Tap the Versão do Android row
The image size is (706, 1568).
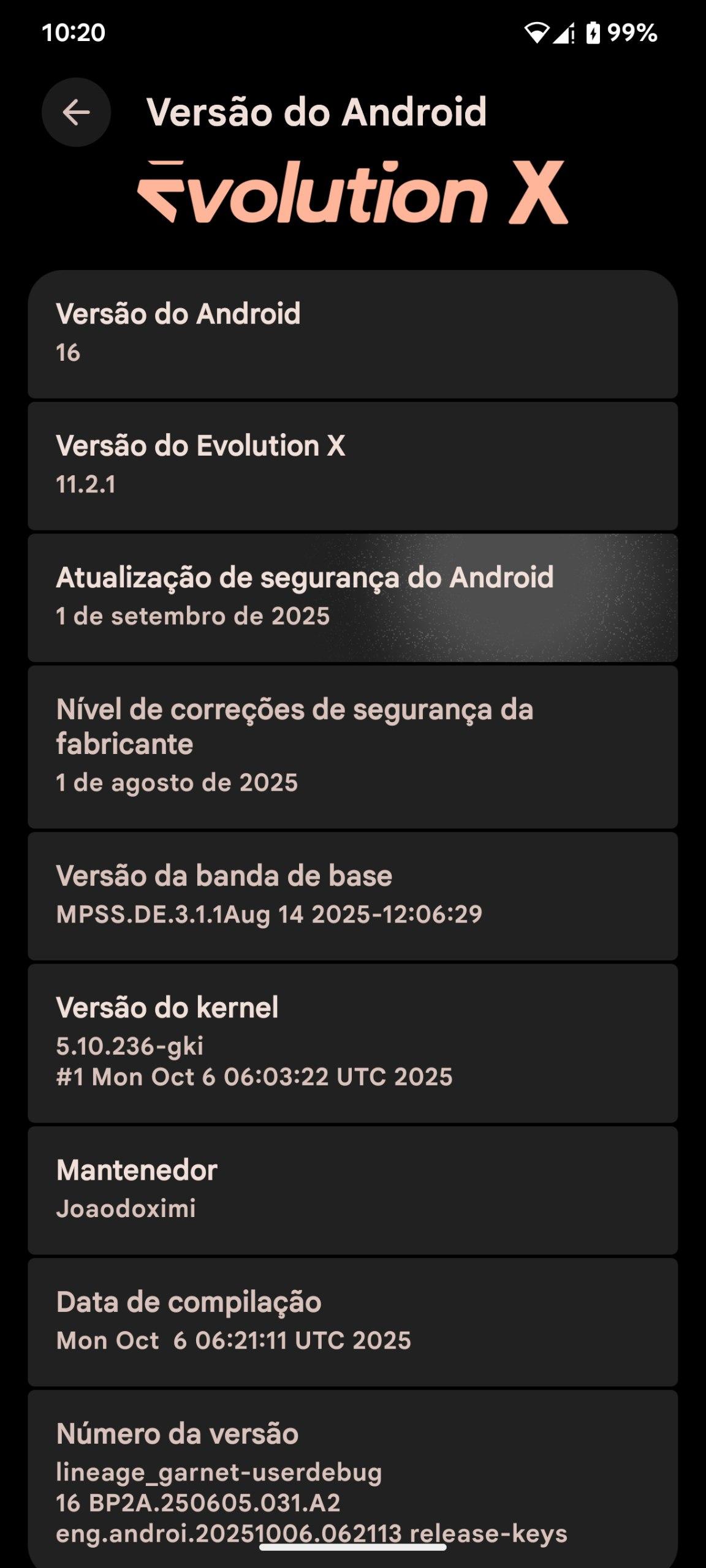click(x=352, y=334)
